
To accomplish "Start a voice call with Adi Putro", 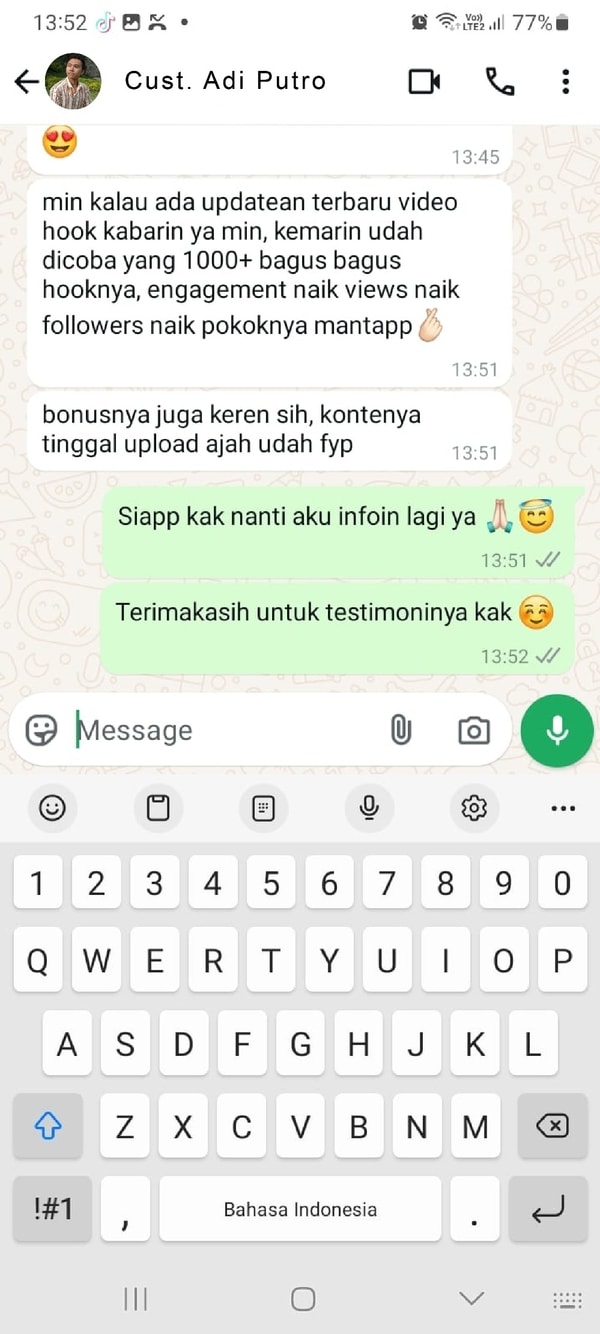I will coord(499,81).
